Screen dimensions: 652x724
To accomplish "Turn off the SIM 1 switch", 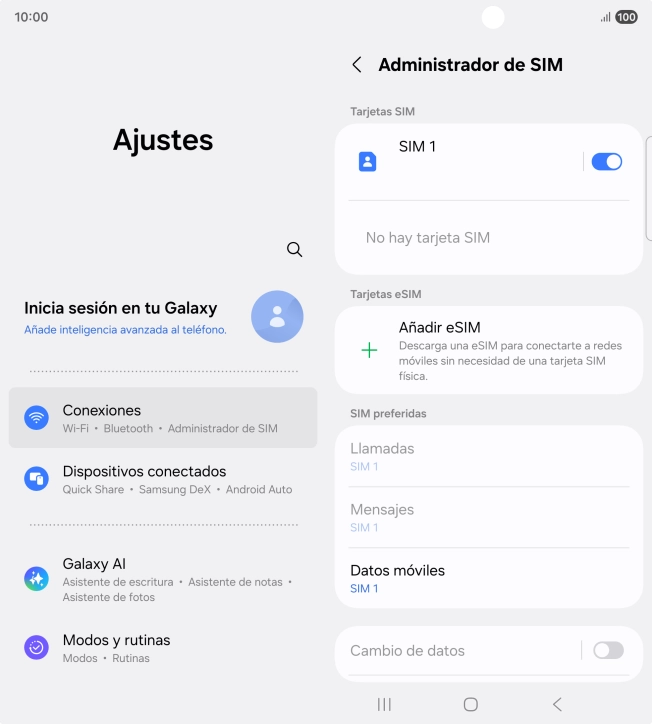I will pos(606,161).
